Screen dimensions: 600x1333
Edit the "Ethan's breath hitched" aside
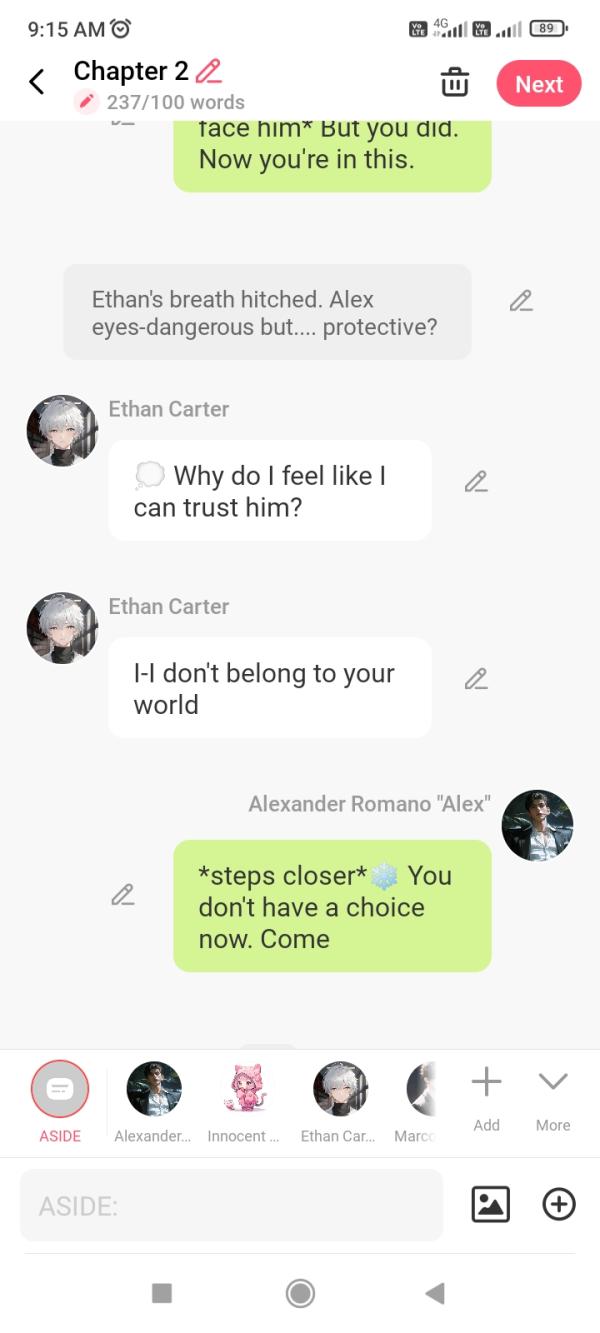pyautogui.click(x=520, y=301)
